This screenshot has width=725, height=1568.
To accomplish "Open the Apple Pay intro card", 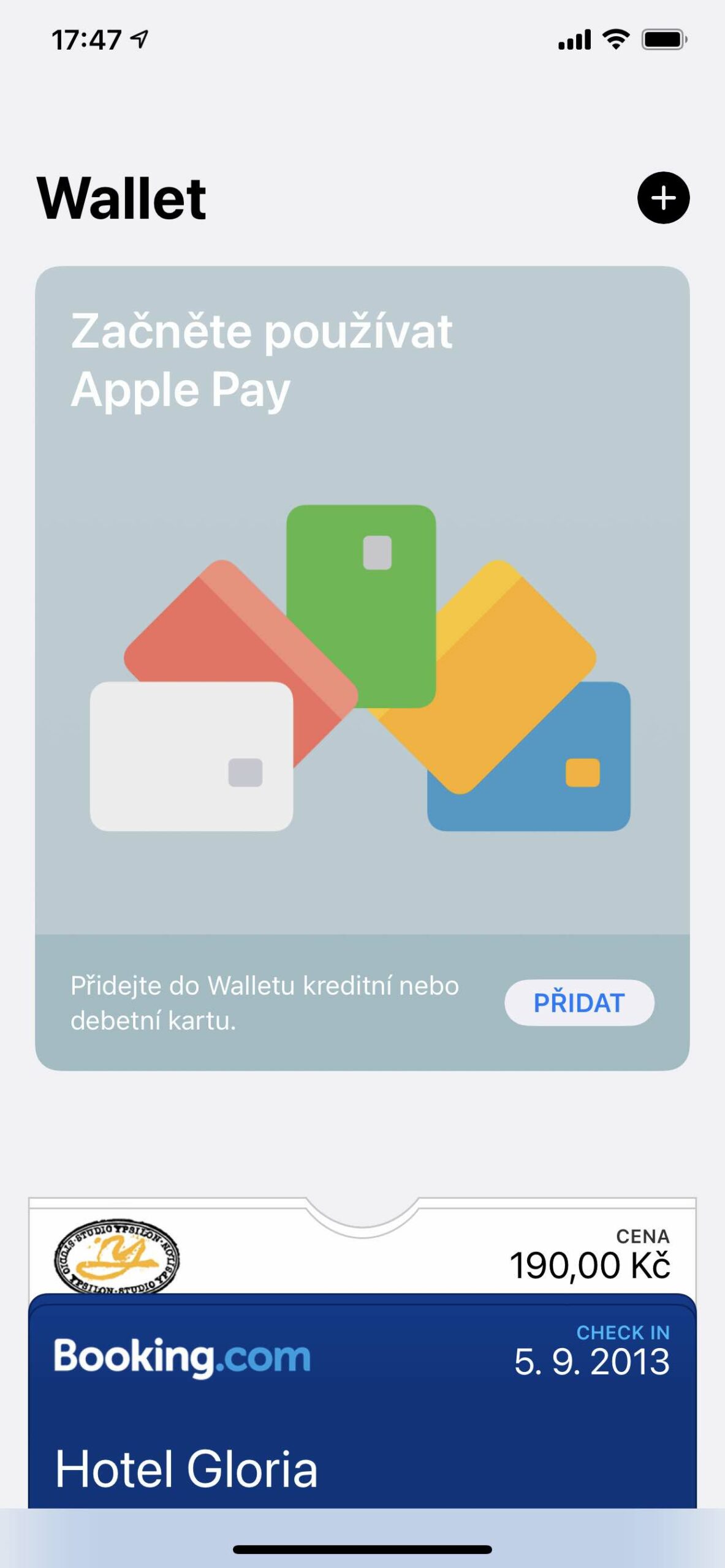I will pyautogui.click(x=362, y=612).
